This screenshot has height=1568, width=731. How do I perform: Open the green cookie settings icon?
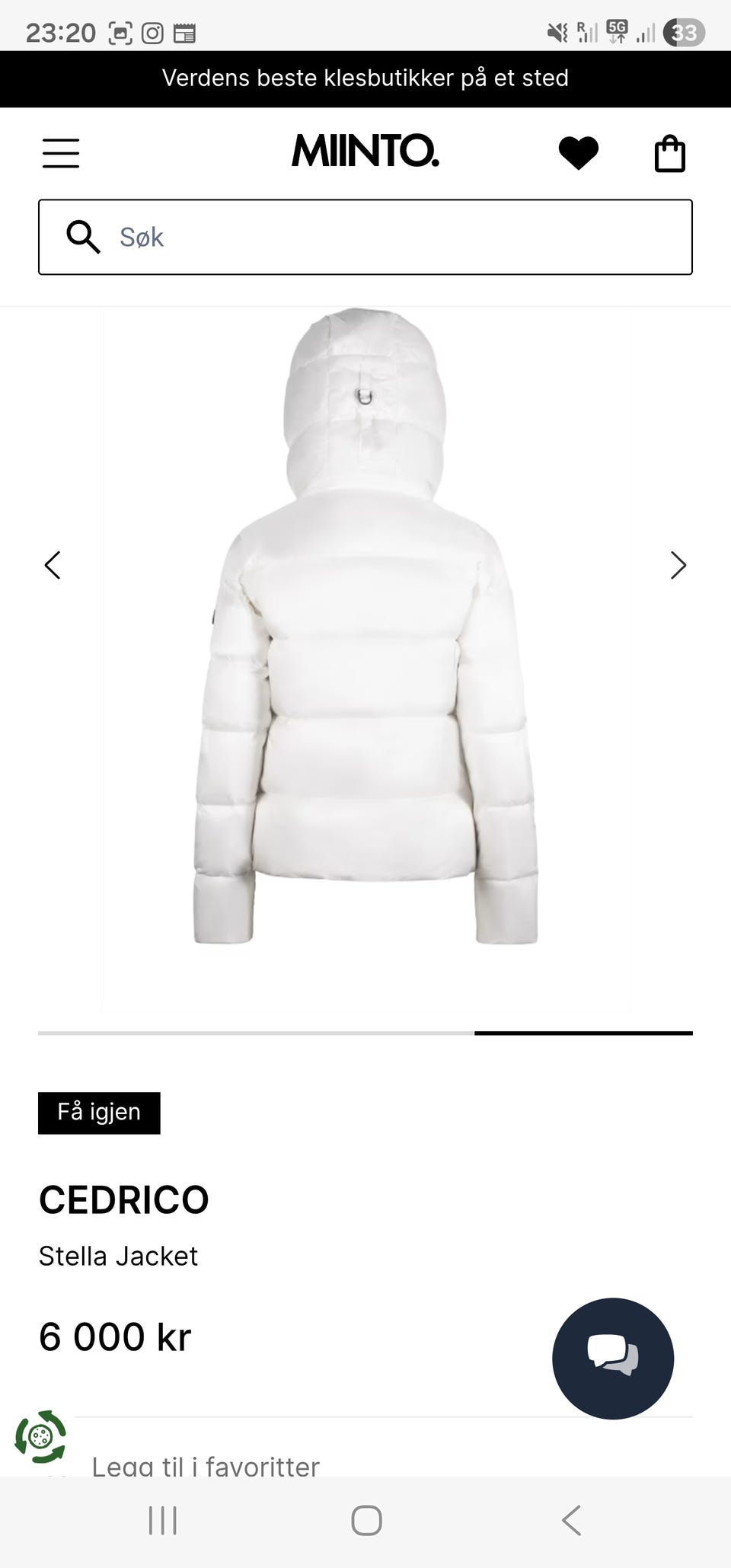coord(41,1436)
